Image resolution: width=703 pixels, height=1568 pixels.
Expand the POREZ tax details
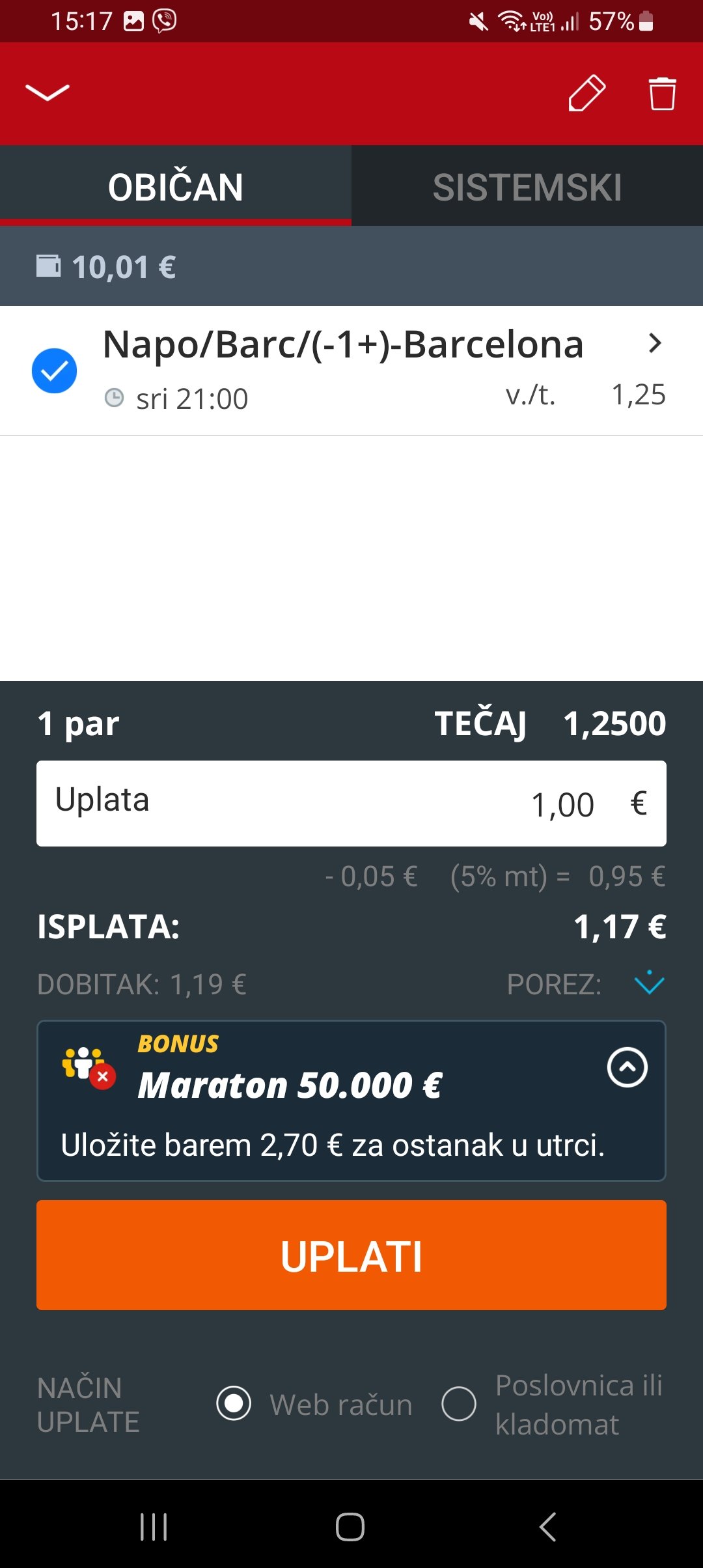[x=650, y=983]
